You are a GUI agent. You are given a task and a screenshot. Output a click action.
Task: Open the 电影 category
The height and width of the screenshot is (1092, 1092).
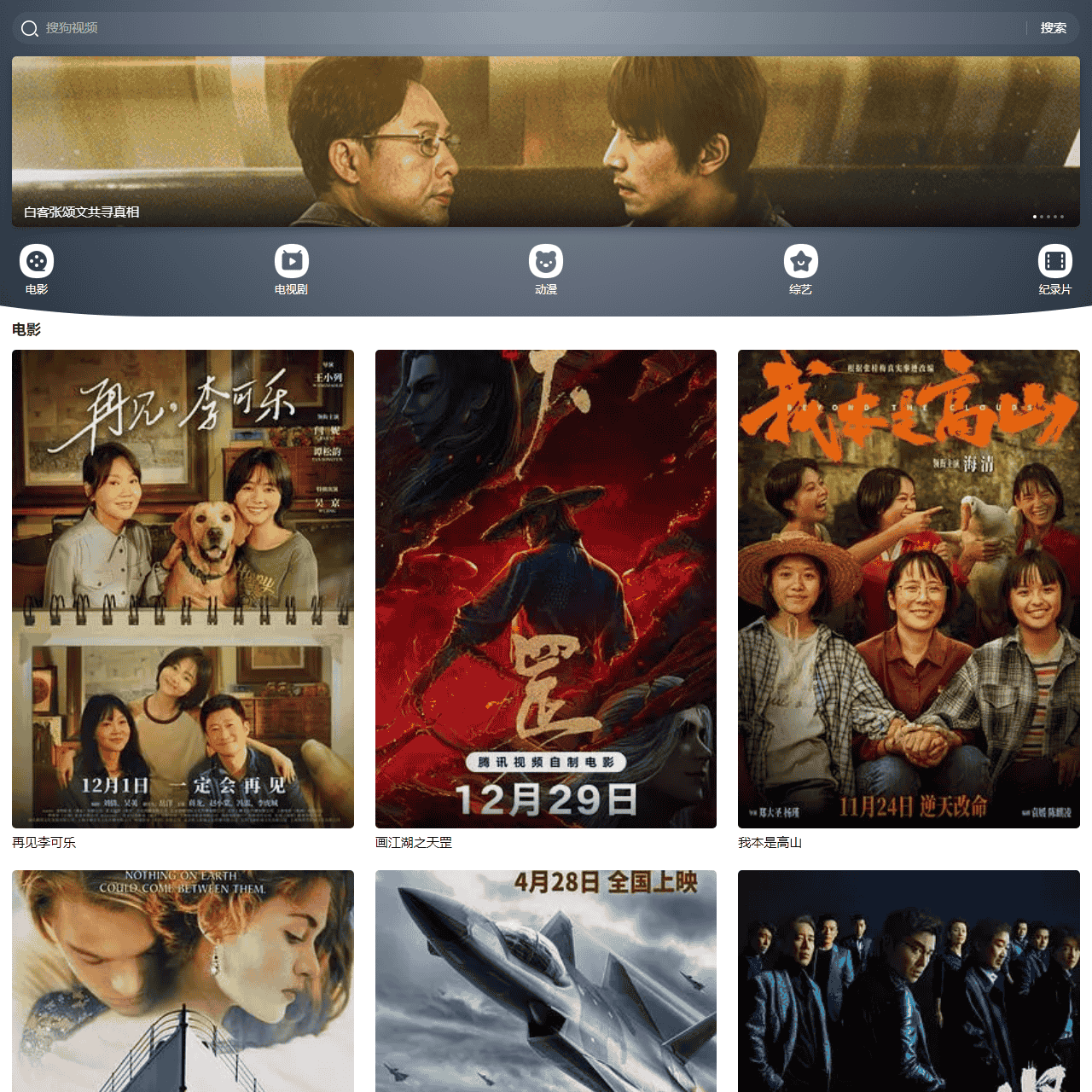click(x=37, y=270)
